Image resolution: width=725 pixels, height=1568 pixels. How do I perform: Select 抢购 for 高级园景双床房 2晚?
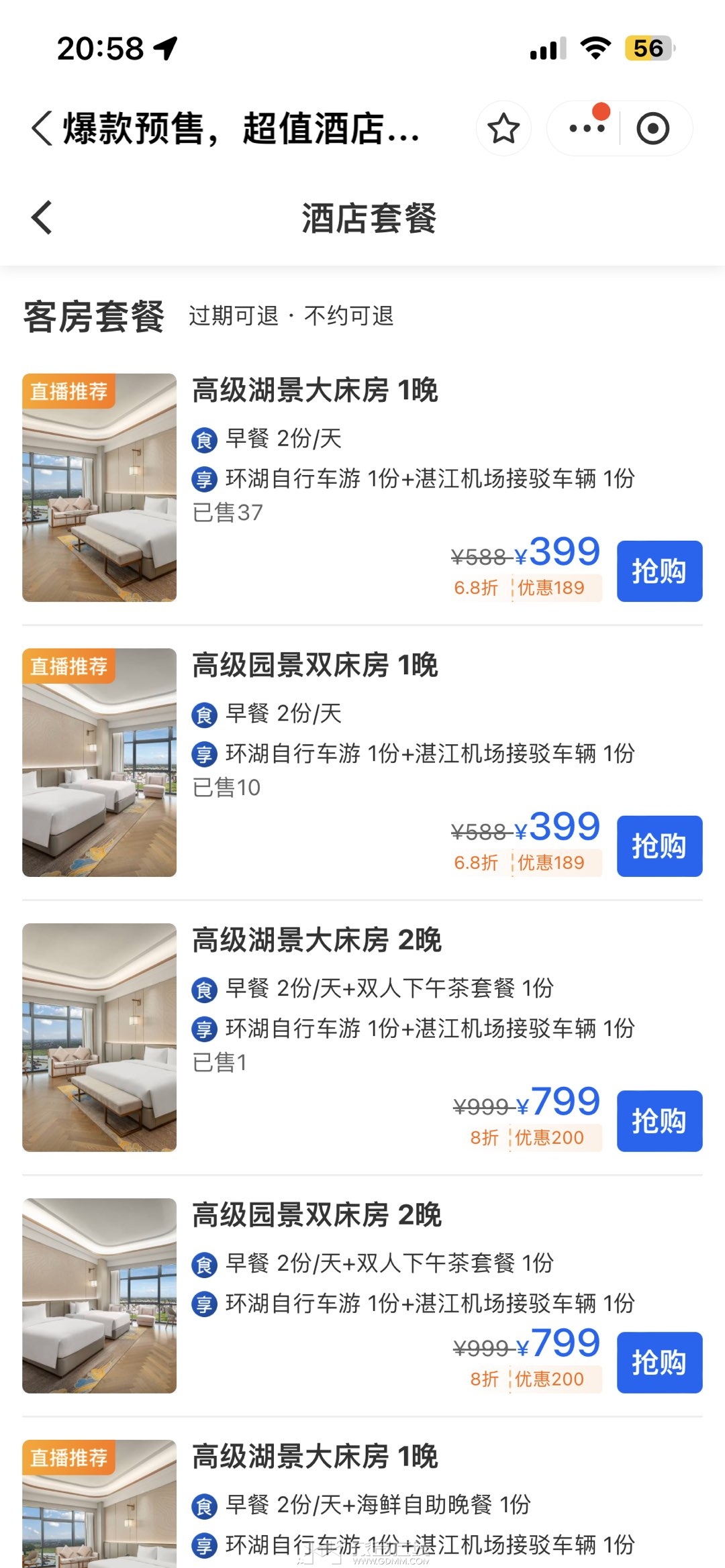click(659, 1363)
